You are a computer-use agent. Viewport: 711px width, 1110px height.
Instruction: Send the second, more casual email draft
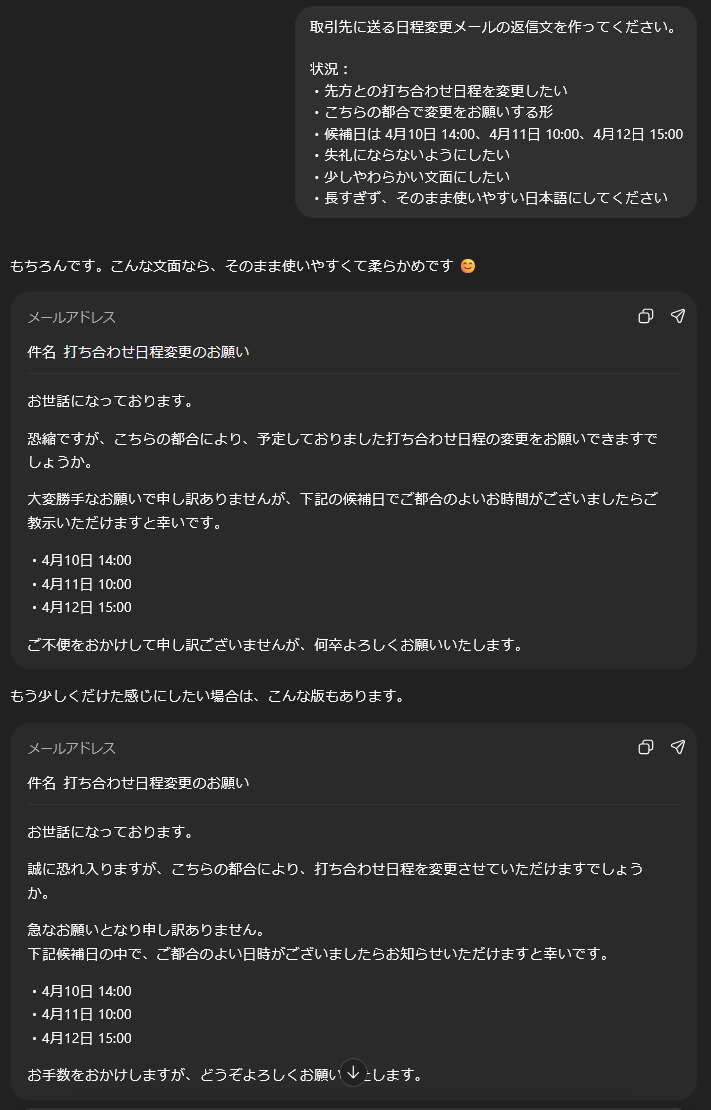678,747
